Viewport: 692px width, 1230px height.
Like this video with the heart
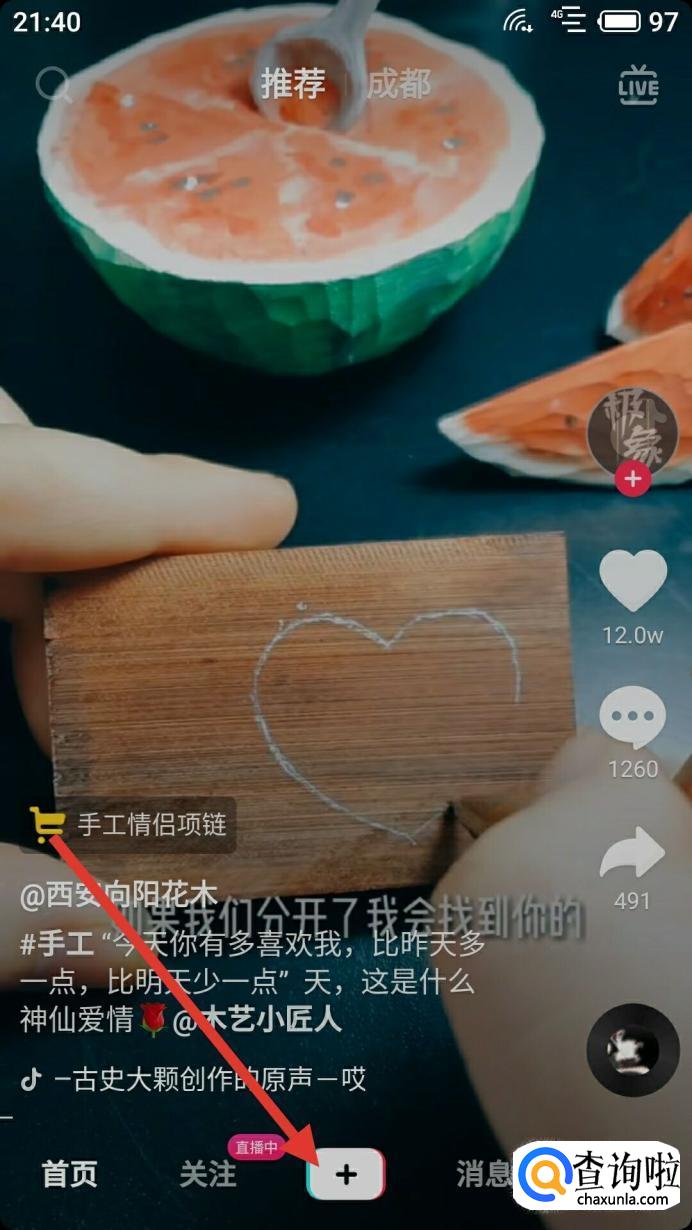point(632,580)
